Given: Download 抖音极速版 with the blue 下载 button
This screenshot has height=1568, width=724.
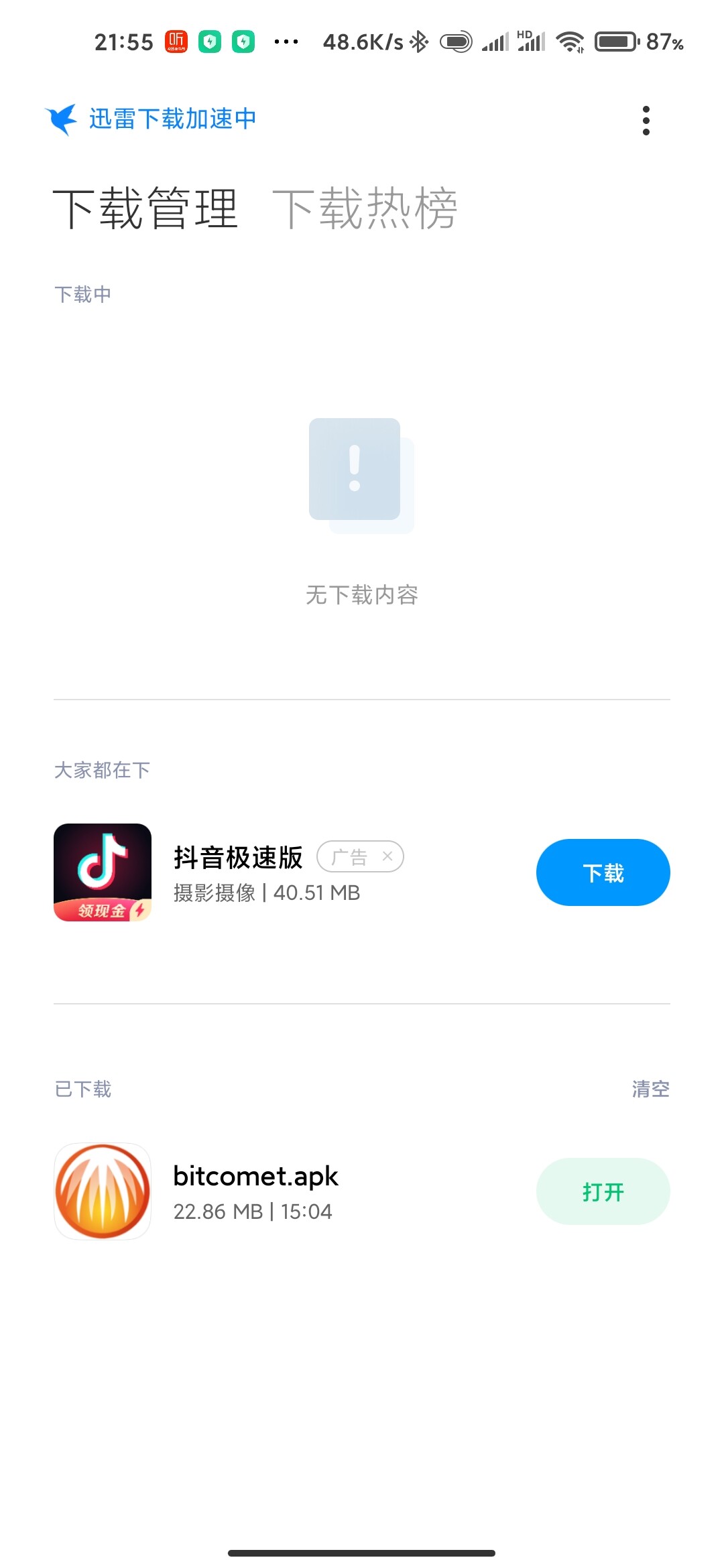Looking at the screenshot, I should pos(603,872).
